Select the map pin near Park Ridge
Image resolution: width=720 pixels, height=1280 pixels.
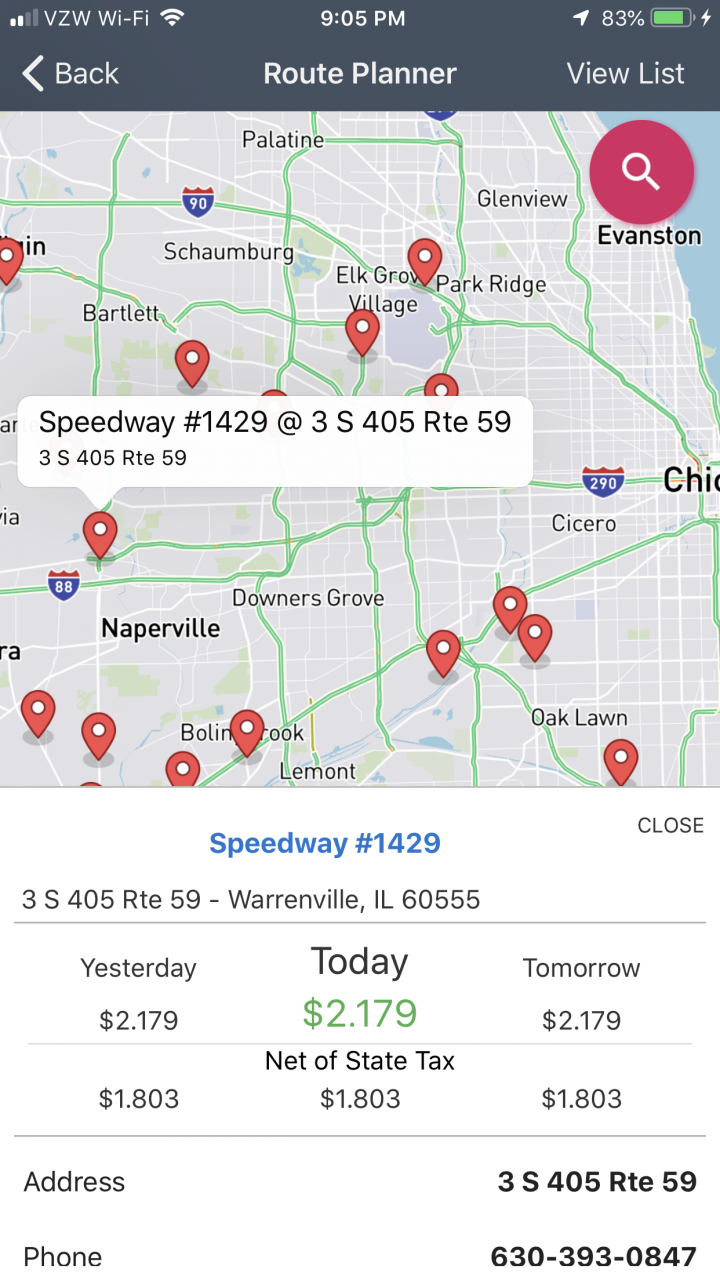425,260
